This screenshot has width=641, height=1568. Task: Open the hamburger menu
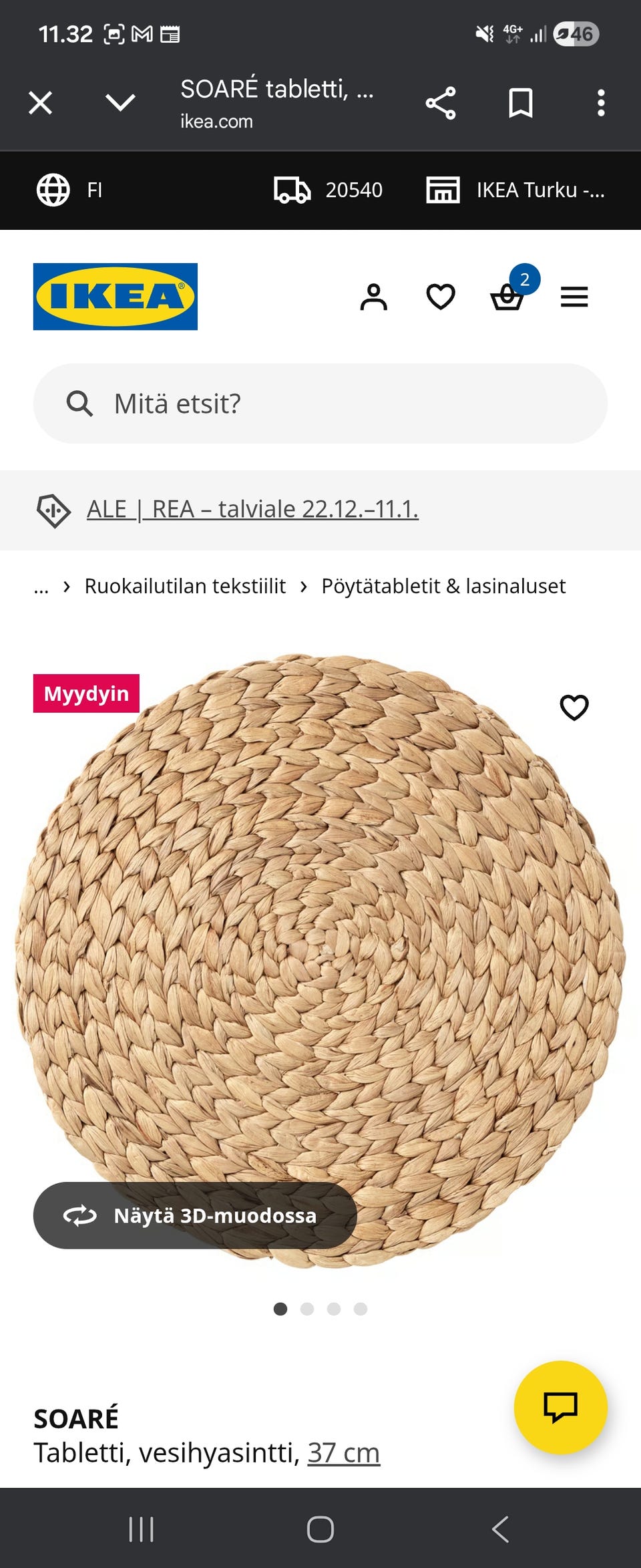pos(574,296)
